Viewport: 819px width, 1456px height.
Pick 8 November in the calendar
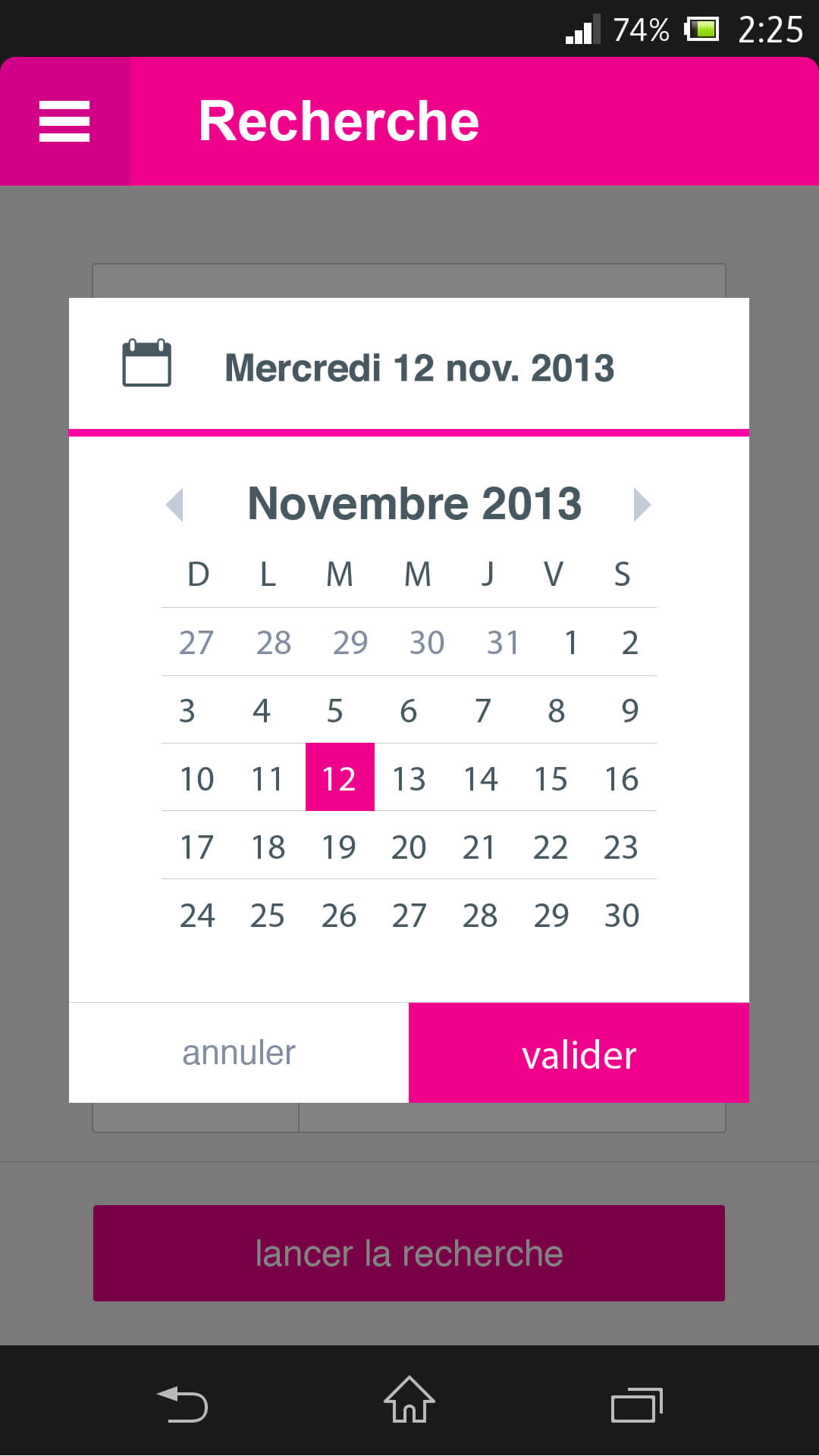tap(556, 711)
